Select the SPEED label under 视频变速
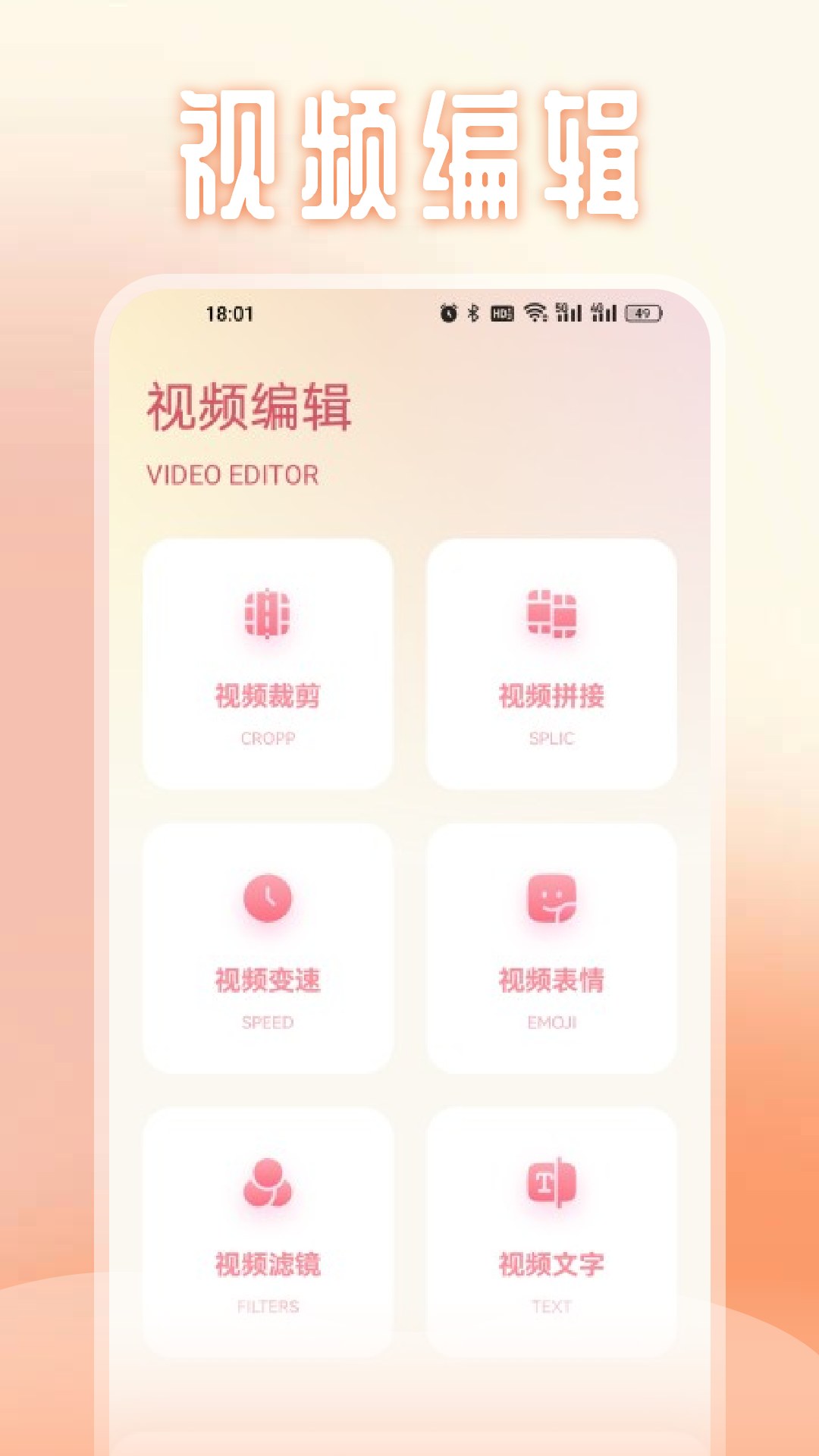This screenshot has height=1456, width=819. [267, 1022]
